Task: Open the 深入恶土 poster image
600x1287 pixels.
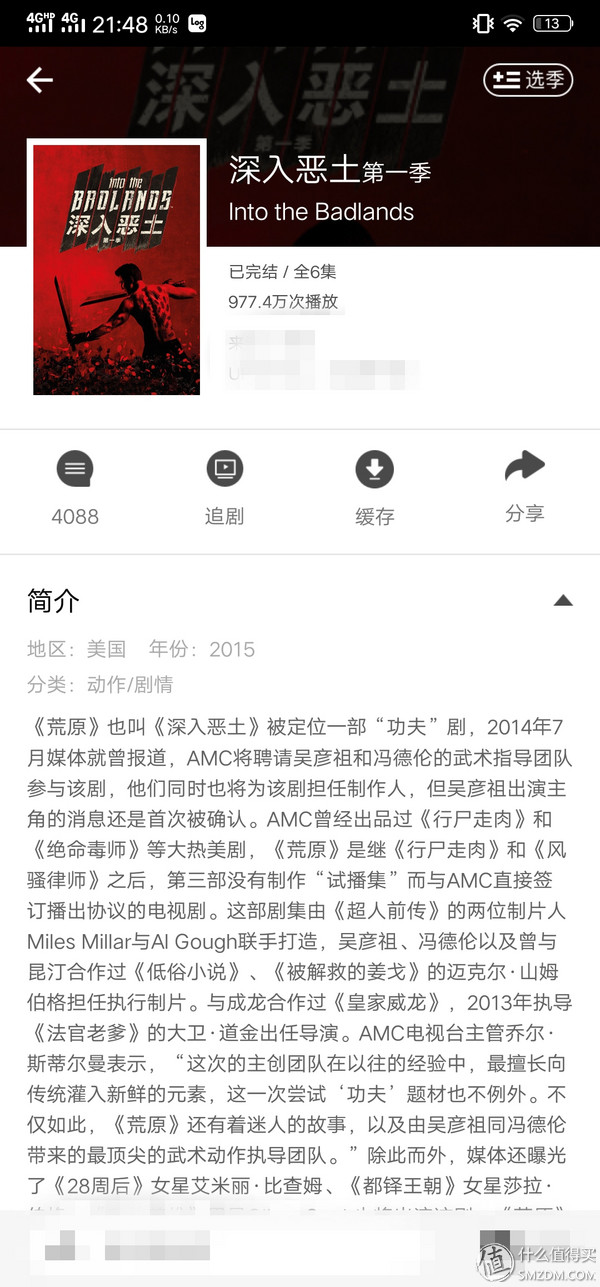Action: (x=116, y=270)
